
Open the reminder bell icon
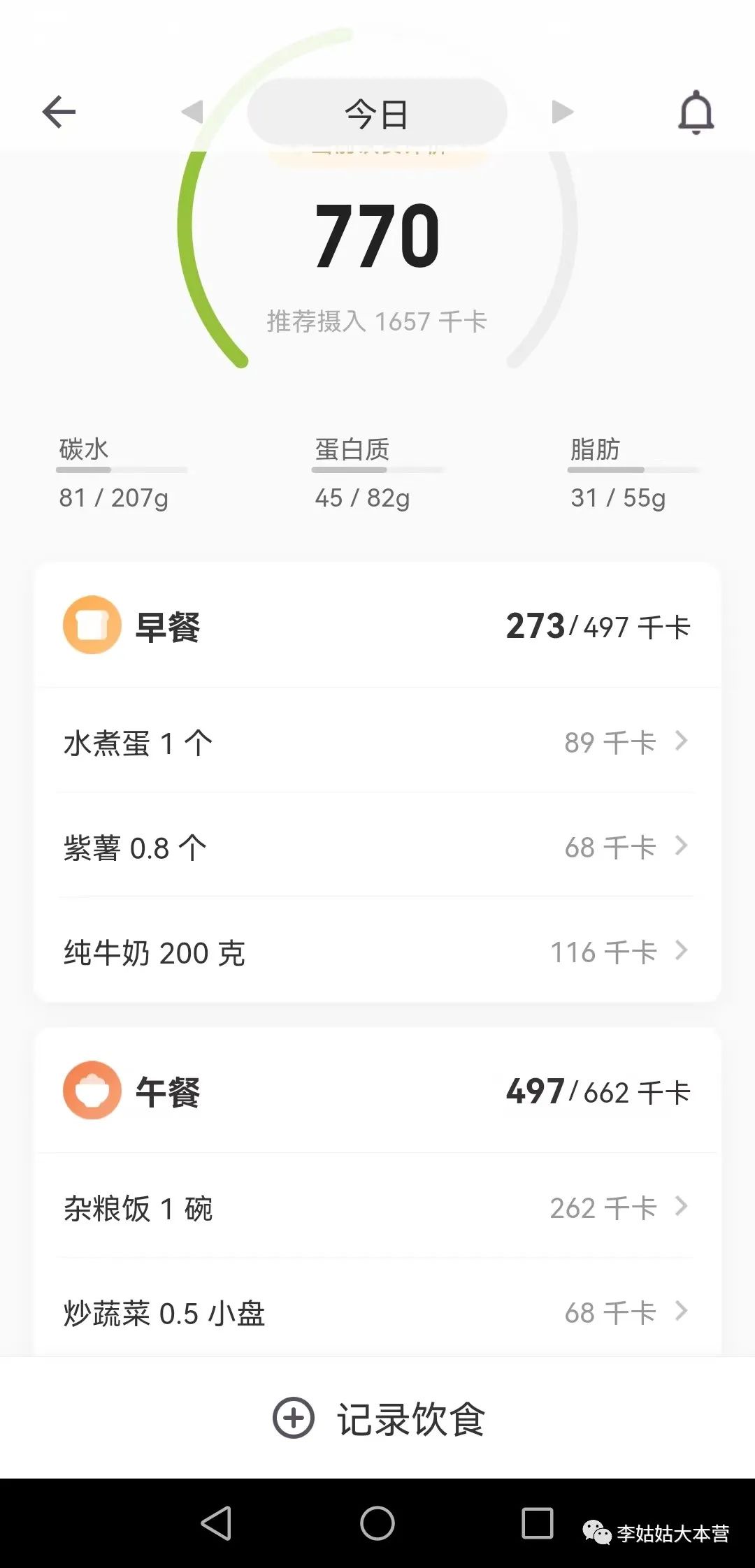point(696,112)
